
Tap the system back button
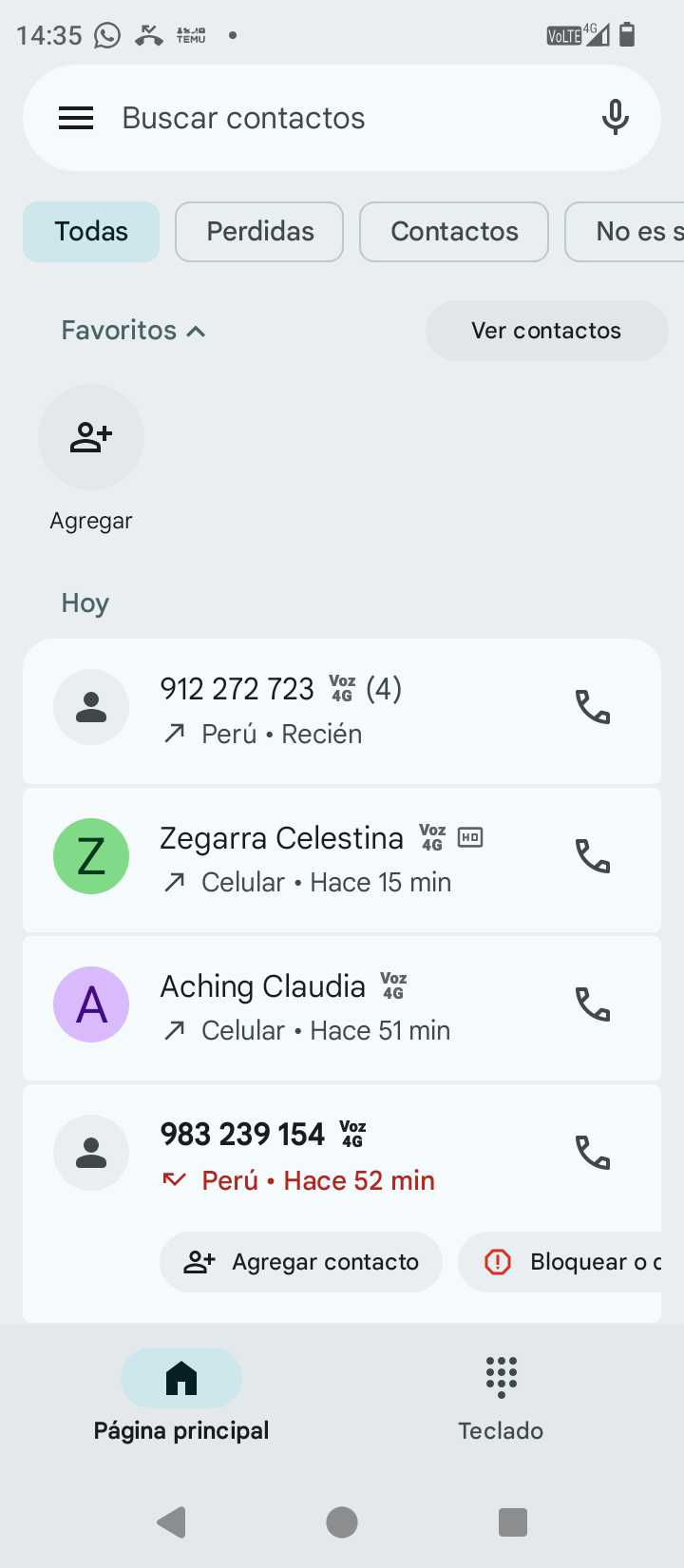coord(172,1522)
